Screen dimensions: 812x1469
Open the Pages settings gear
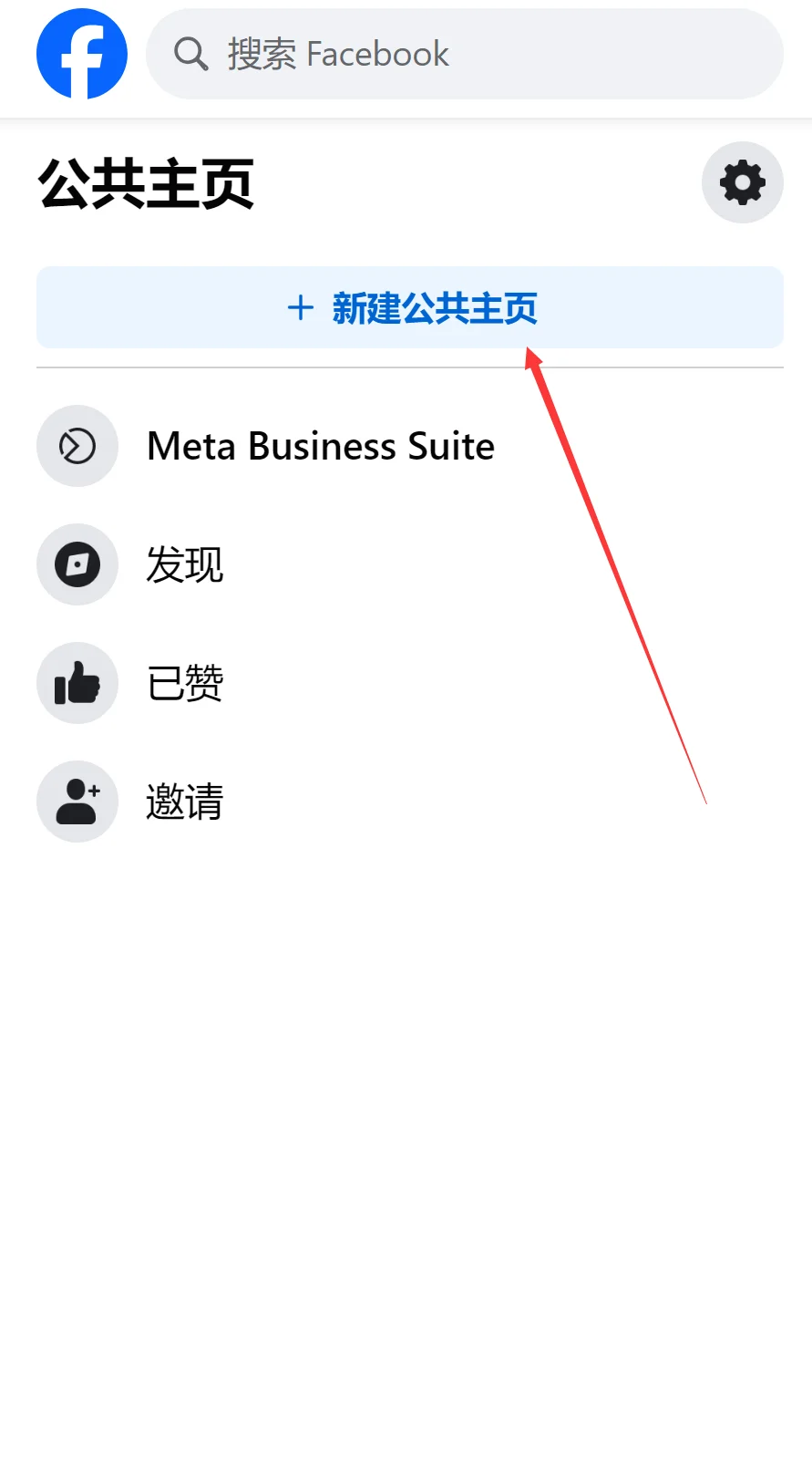[x=743, y=182]
